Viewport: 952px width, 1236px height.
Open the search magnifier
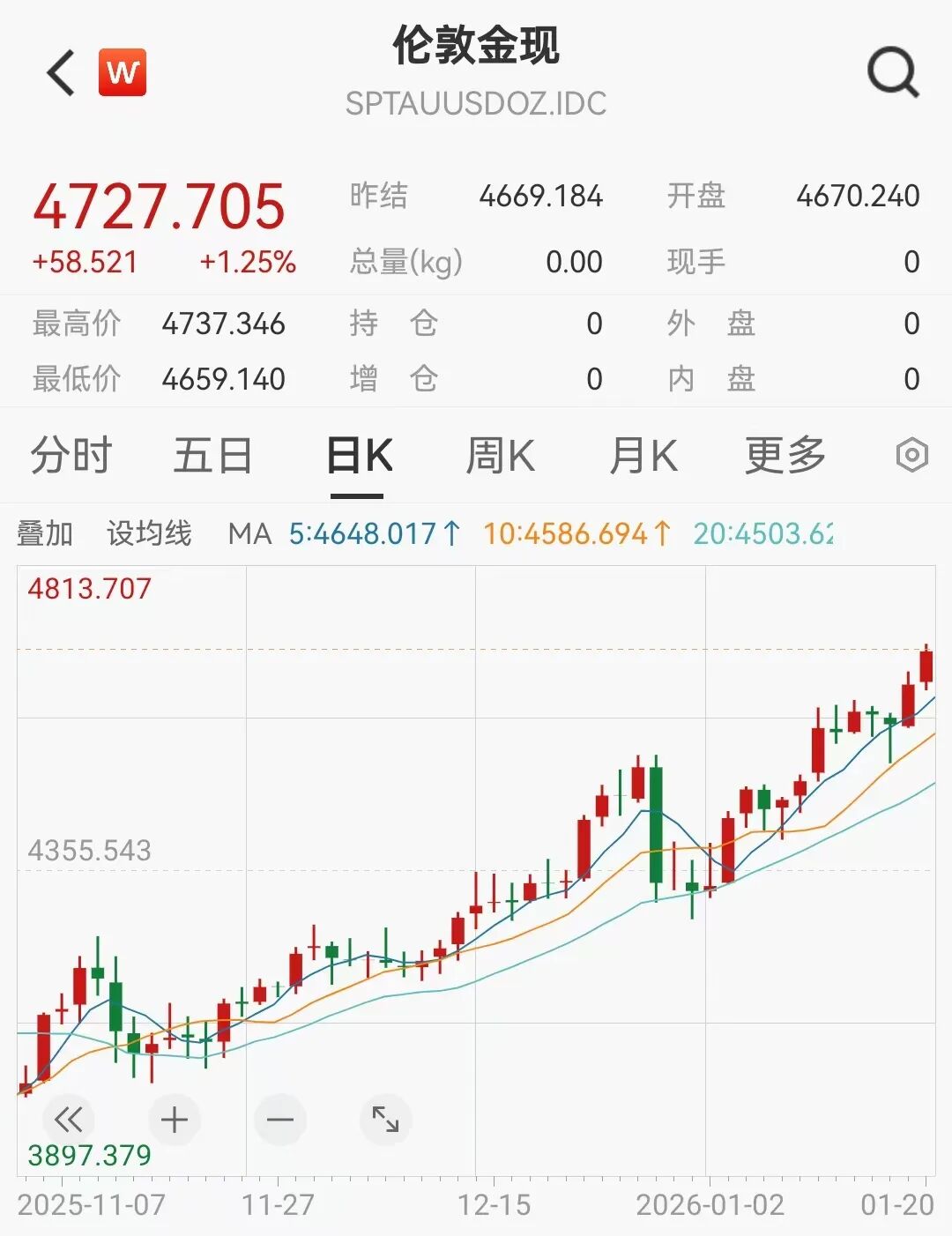[x=893, y=72]
